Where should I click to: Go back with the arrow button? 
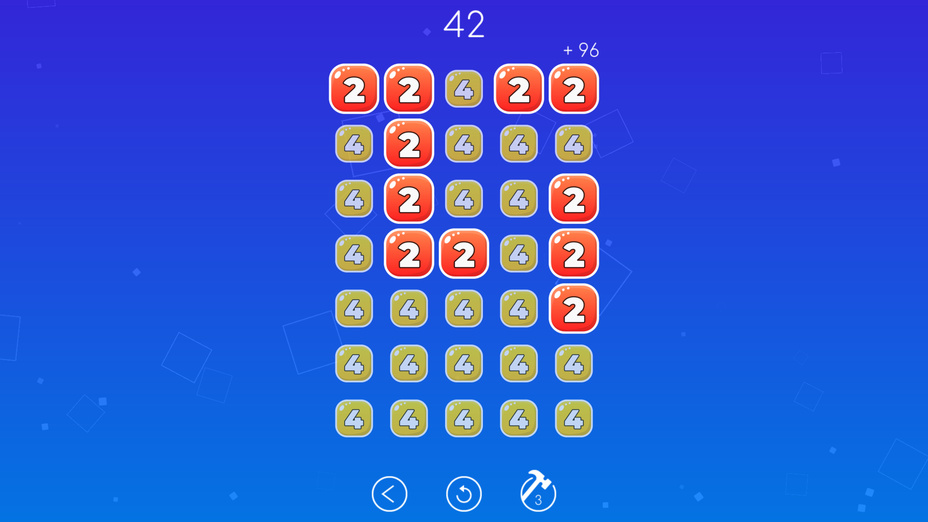(x=389, y=494)
